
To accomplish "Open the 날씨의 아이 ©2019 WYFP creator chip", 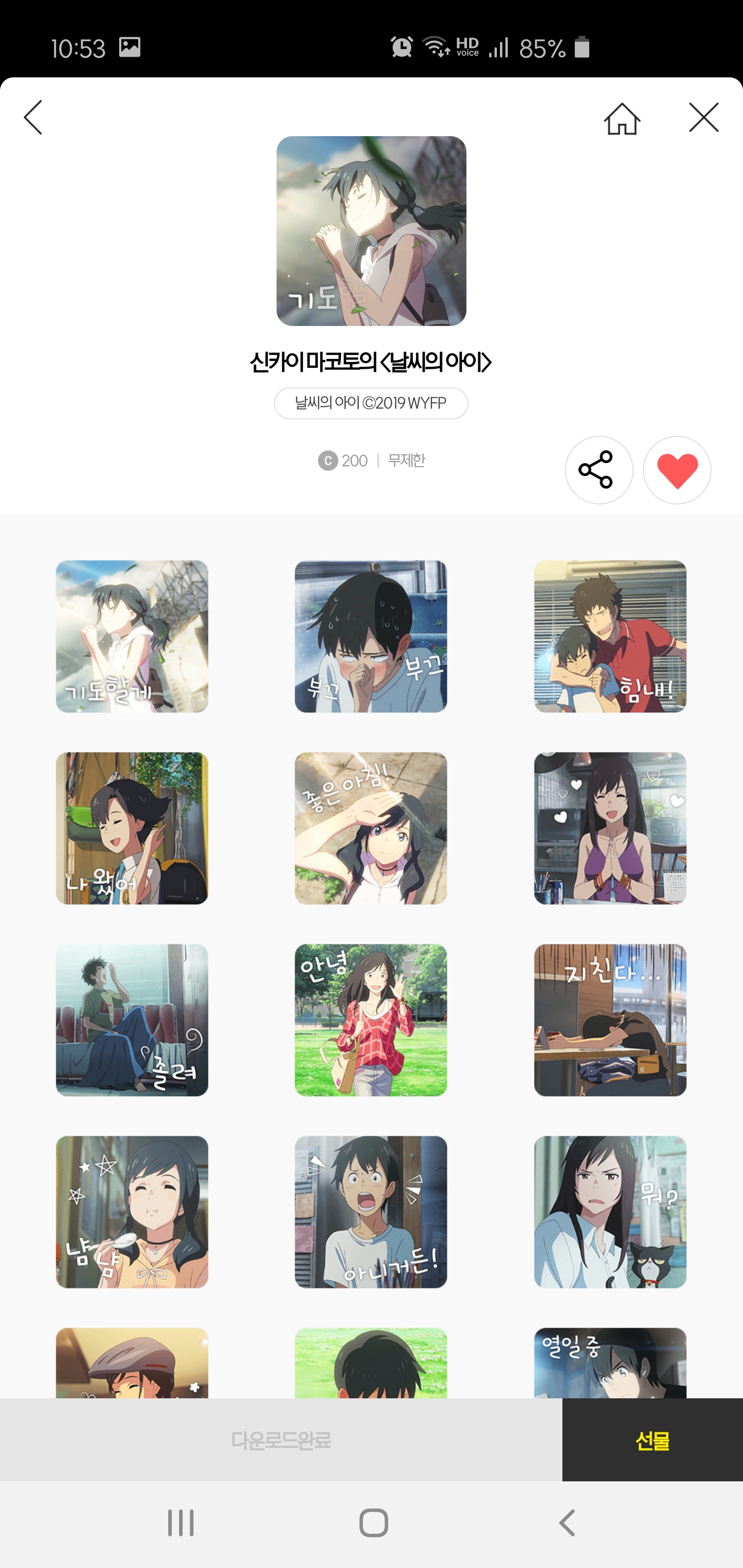I will [371, 403].
